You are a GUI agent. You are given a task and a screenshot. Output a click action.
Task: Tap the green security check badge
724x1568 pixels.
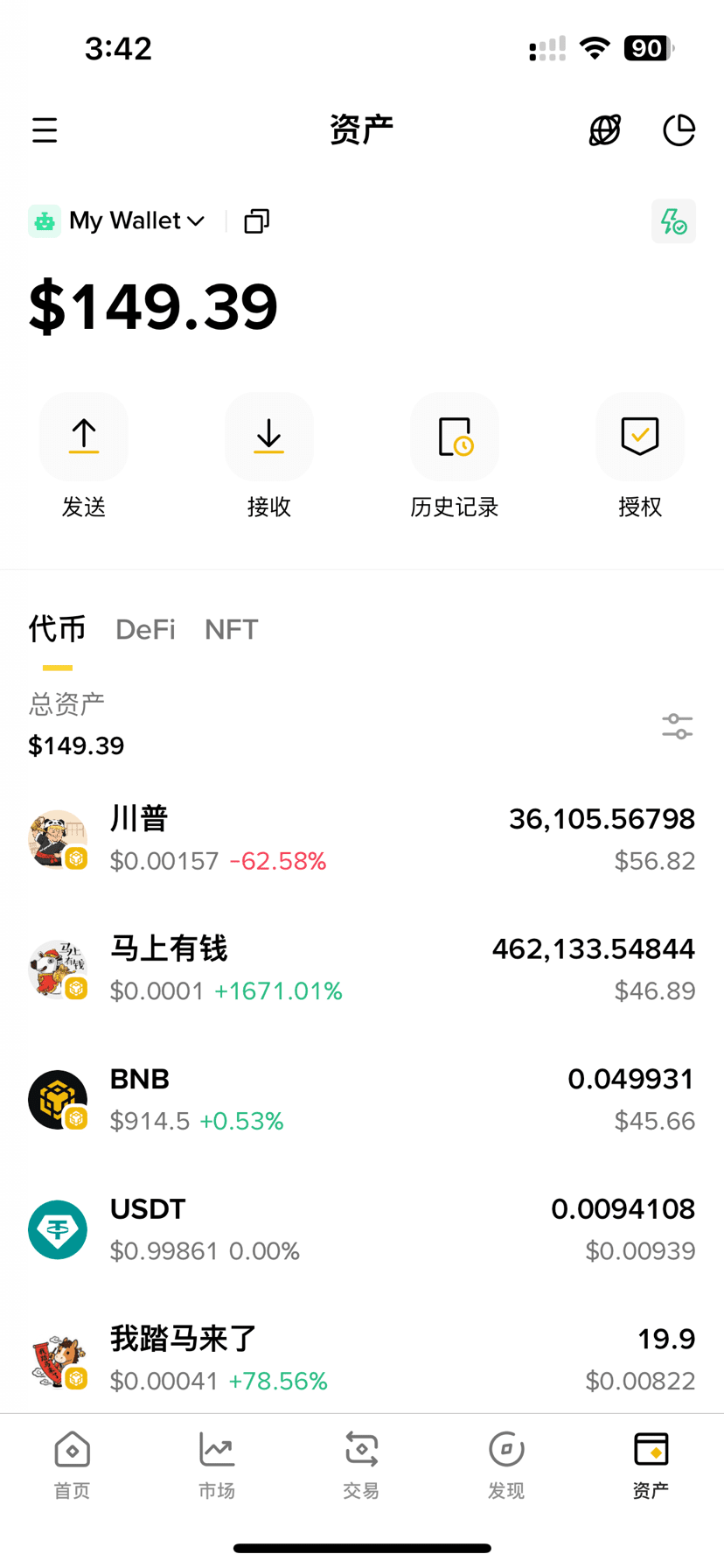pyautogui.click(x=673, y=220)
